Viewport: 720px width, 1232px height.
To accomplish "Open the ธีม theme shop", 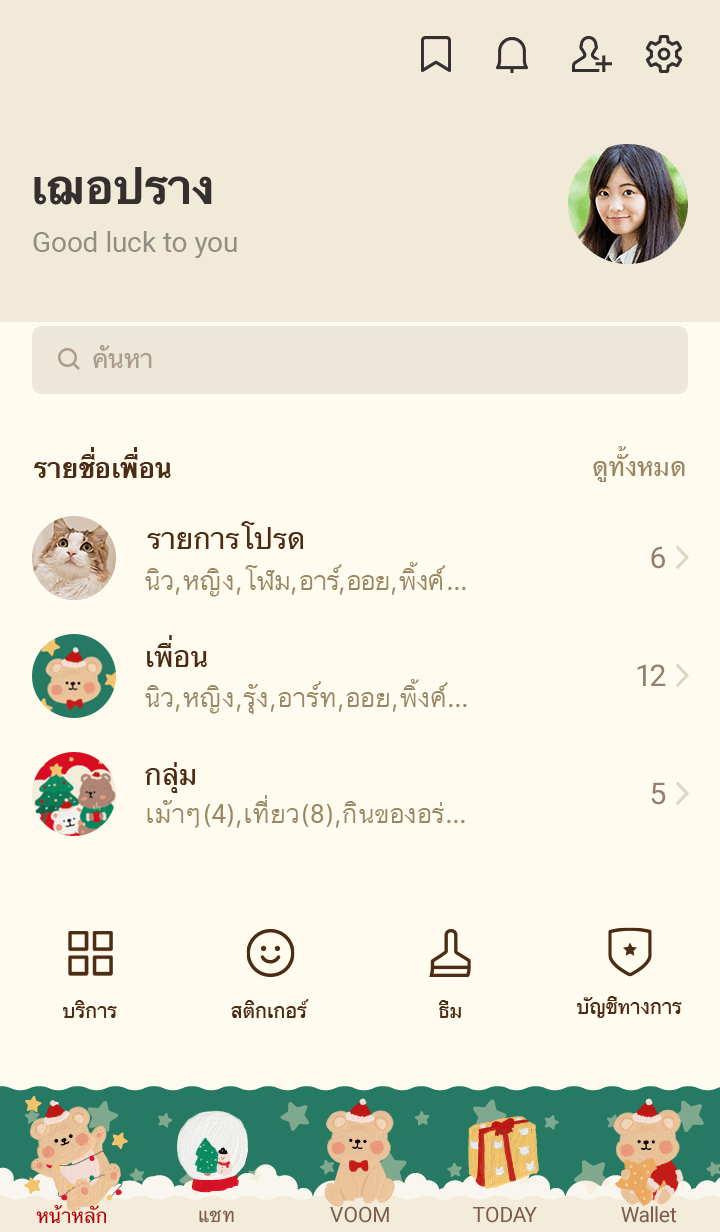I will coord(450,973).
